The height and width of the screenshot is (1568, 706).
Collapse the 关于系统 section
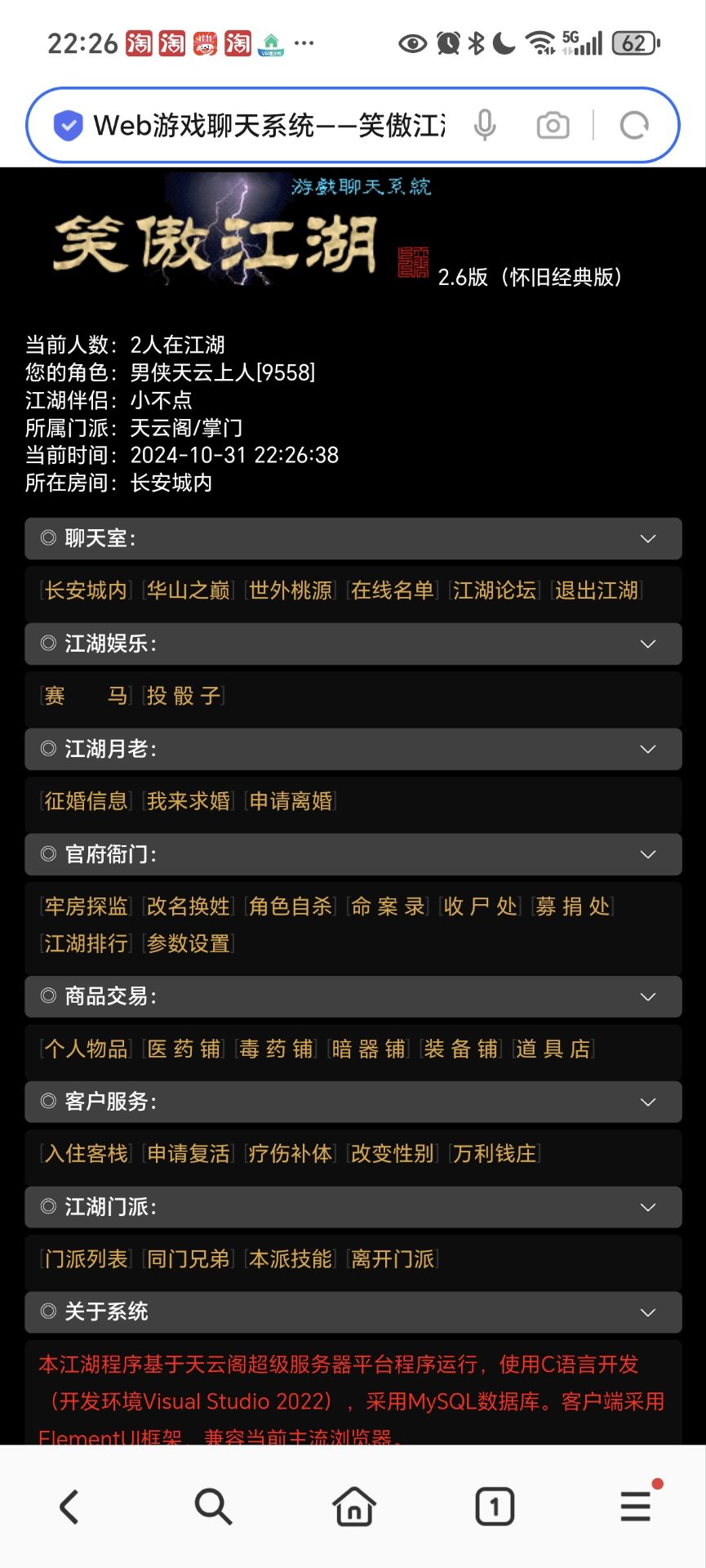pos(648,1312)
